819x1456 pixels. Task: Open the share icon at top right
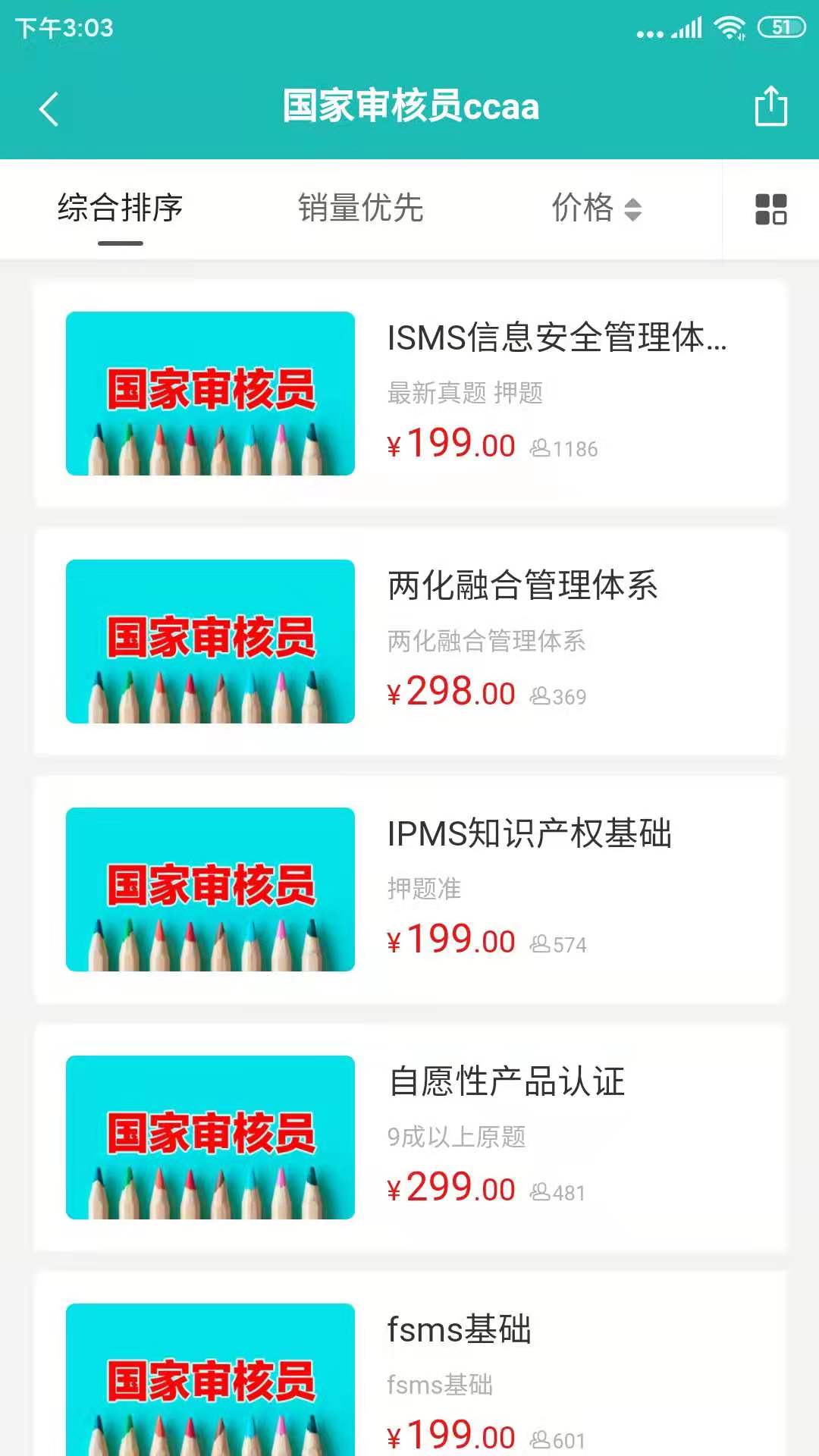(771, 106)
